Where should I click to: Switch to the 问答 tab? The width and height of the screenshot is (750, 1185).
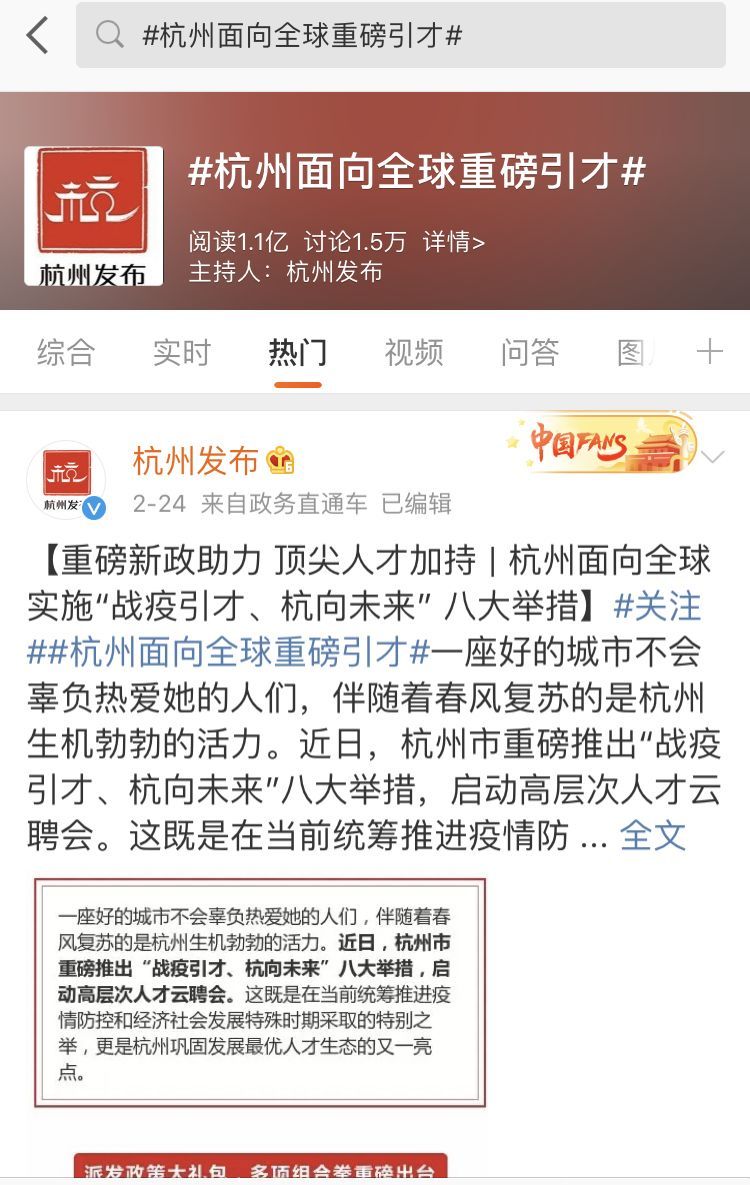530,352
